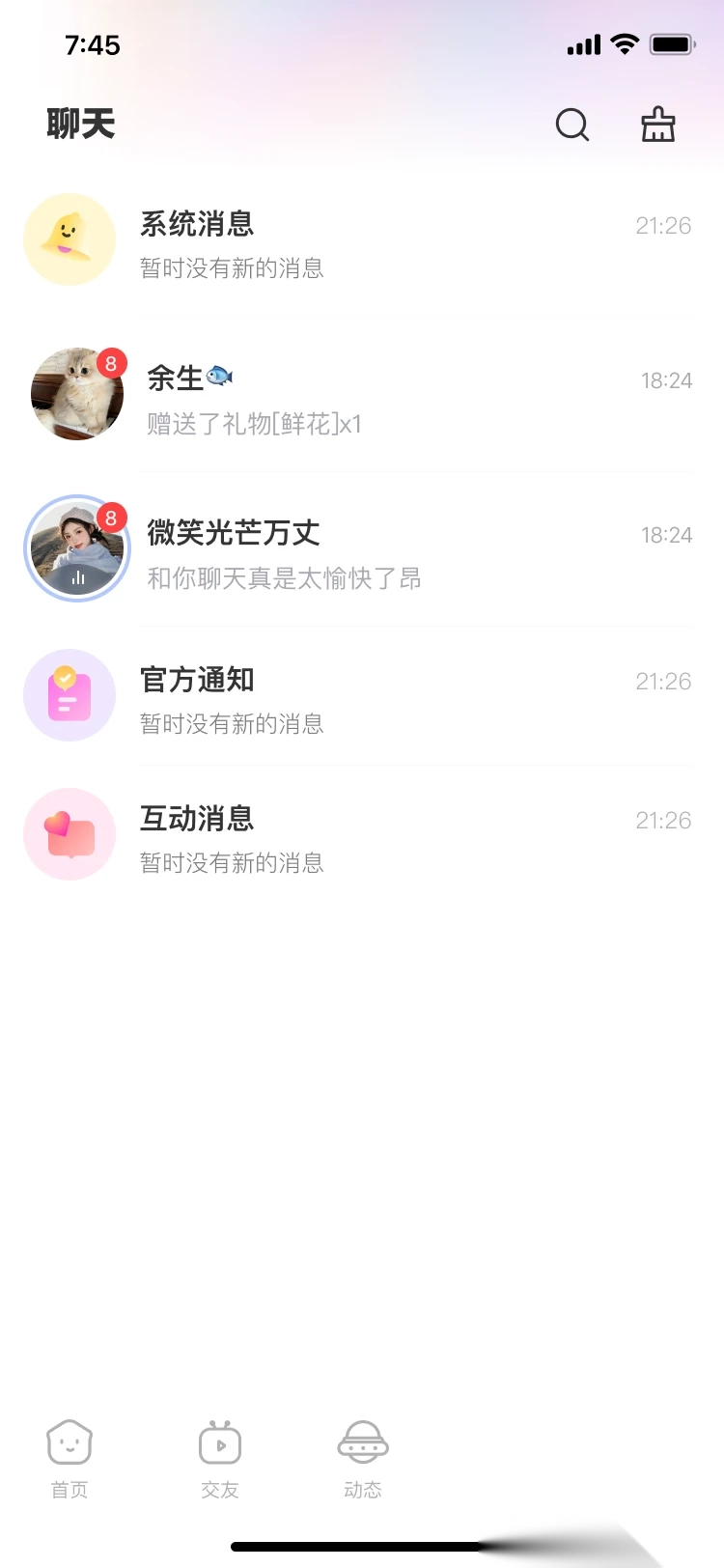This screenshot has width=724, height=1568.
Task: Click the clean-up broom icon top right
Action: pos(657,125)
